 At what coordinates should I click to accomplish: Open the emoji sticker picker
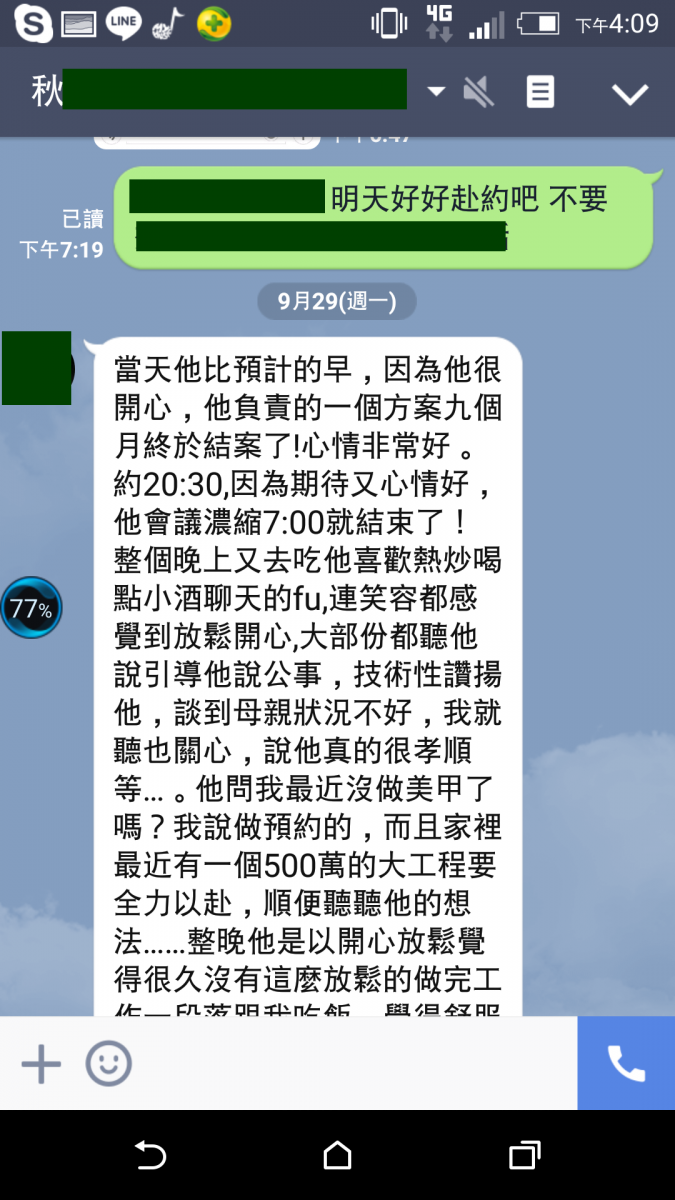[108, 1063]
